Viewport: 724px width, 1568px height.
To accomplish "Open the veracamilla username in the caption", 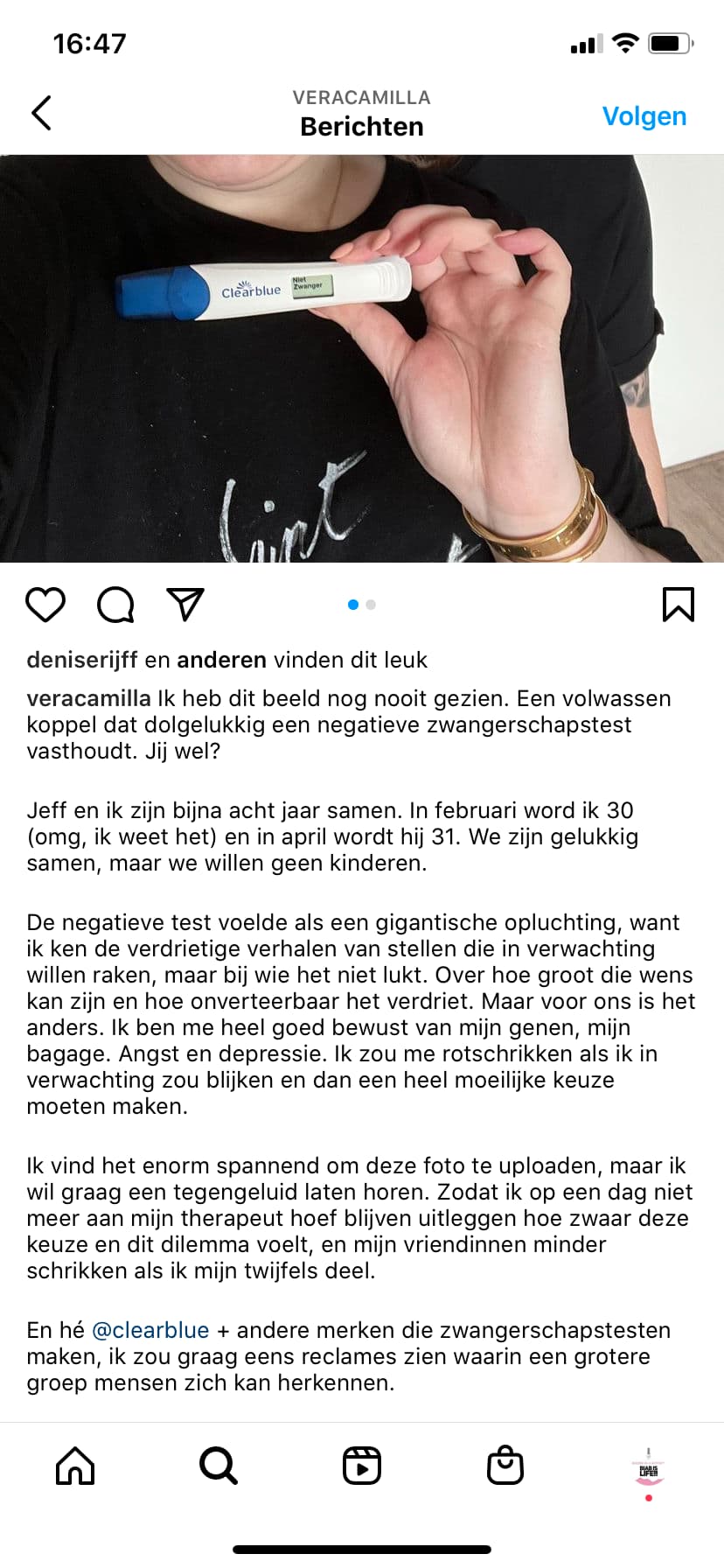I will pos(88,698).
